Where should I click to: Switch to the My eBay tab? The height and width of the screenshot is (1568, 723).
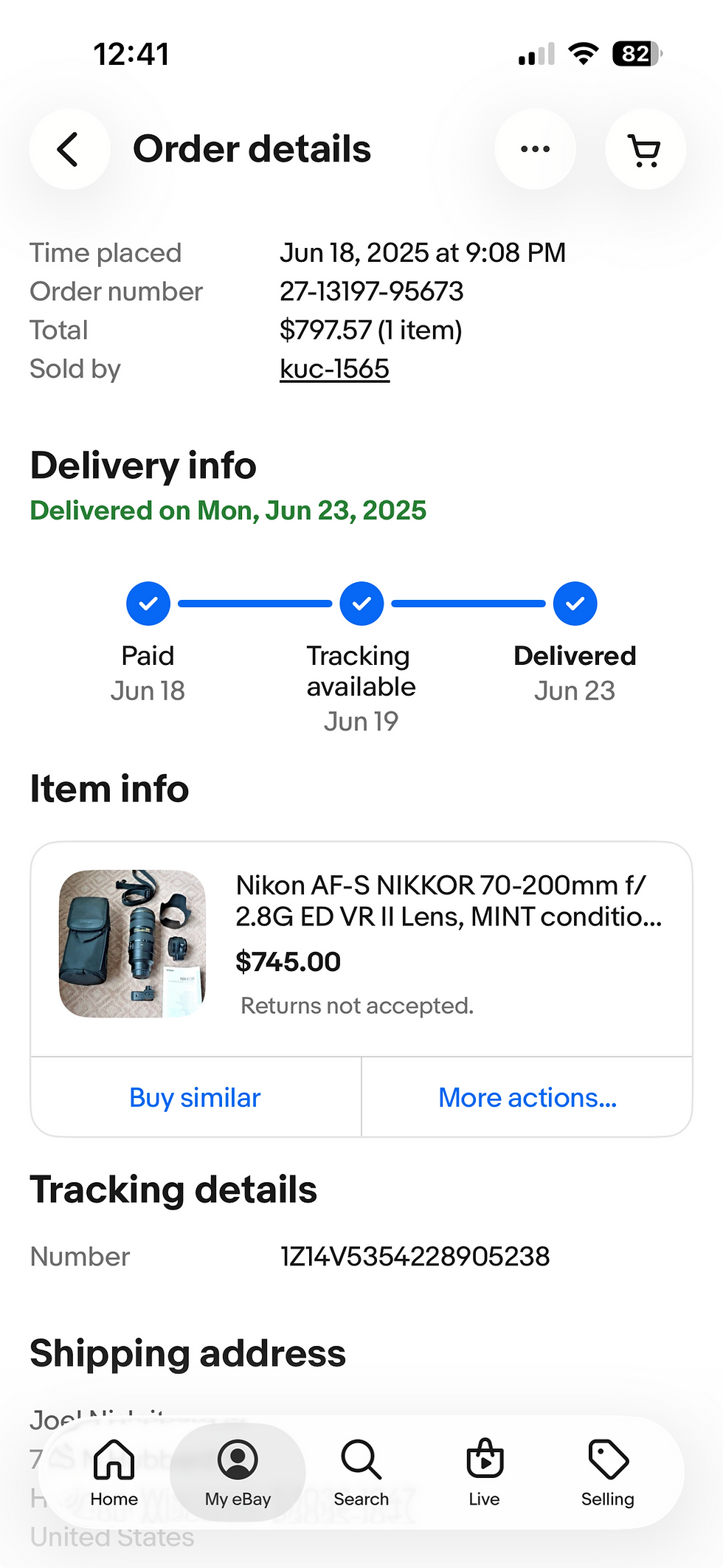tap(238, 1473)
